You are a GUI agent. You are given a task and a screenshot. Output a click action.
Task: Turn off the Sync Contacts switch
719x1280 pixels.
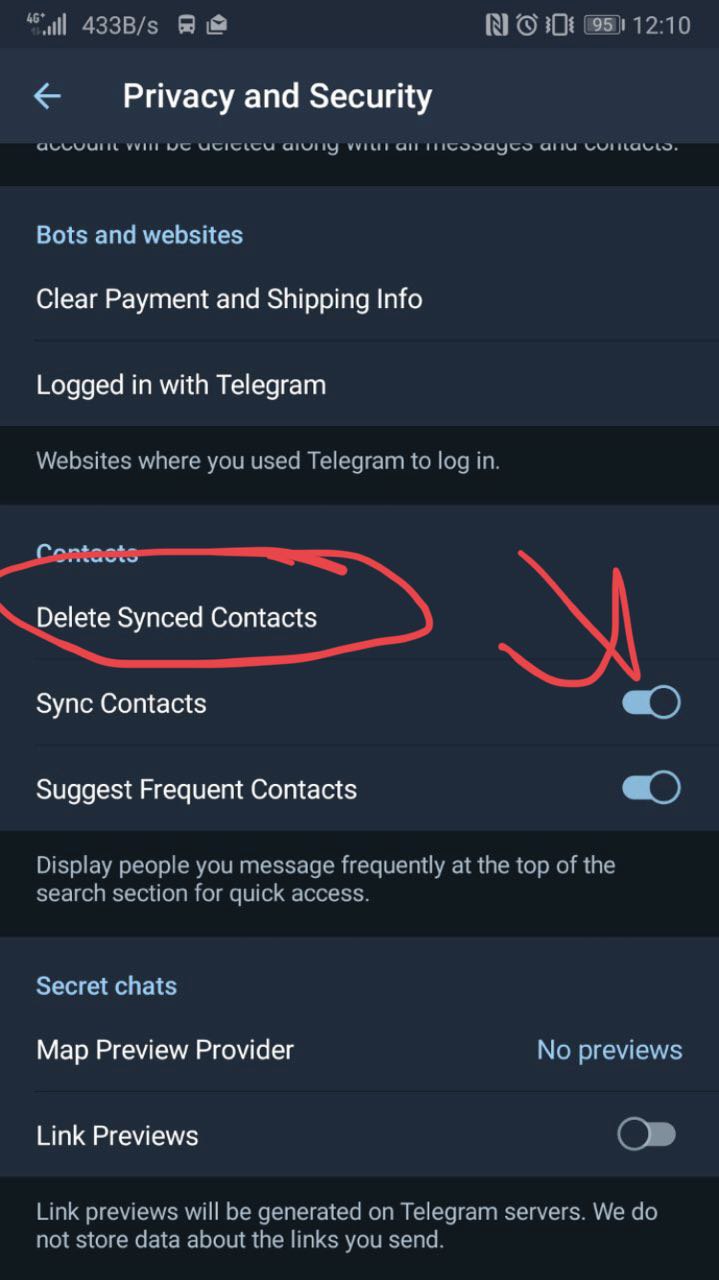point(651,703)
